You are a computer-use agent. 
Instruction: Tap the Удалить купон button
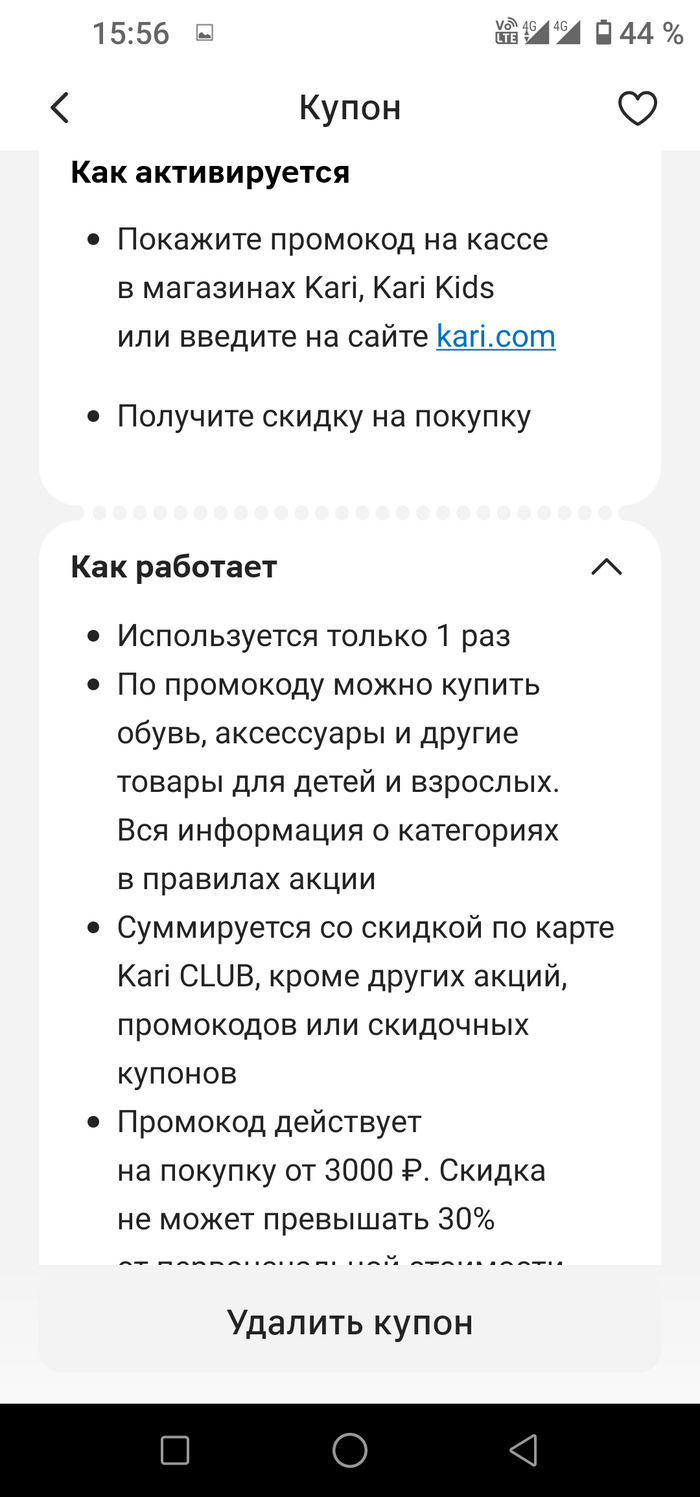tap(349, 1322)
